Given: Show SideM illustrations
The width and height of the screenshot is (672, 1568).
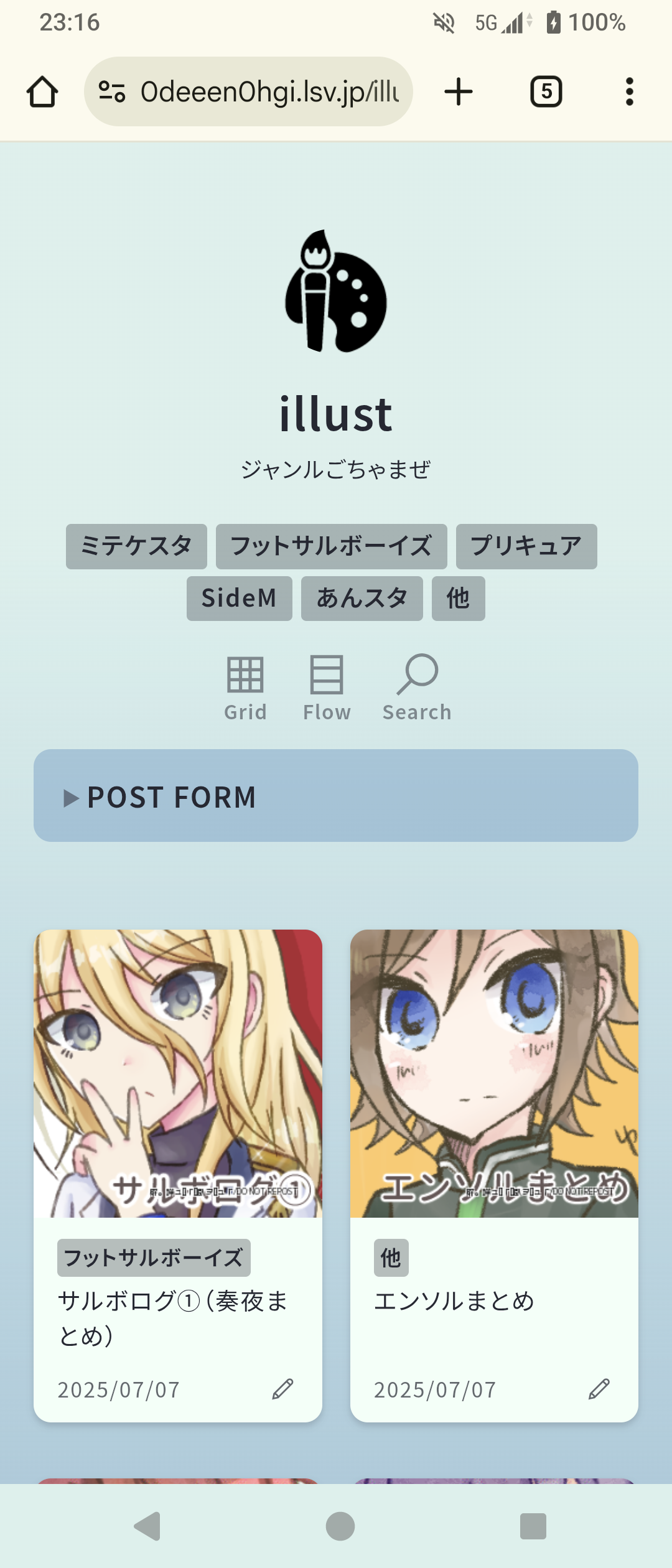Looking at the screenshot, I should [239, 599].
